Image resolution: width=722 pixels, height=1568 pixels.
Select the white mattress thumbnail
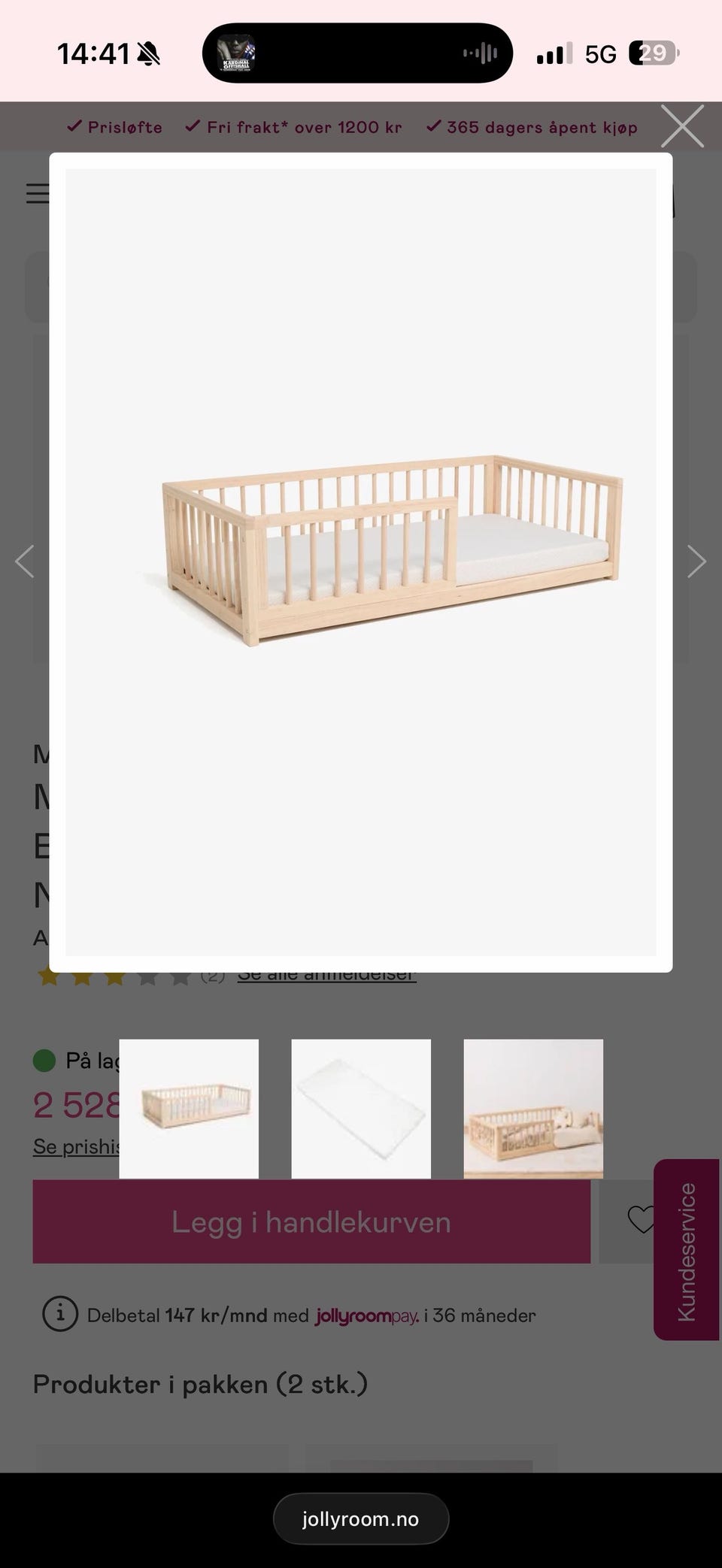tap(361, 1108)
